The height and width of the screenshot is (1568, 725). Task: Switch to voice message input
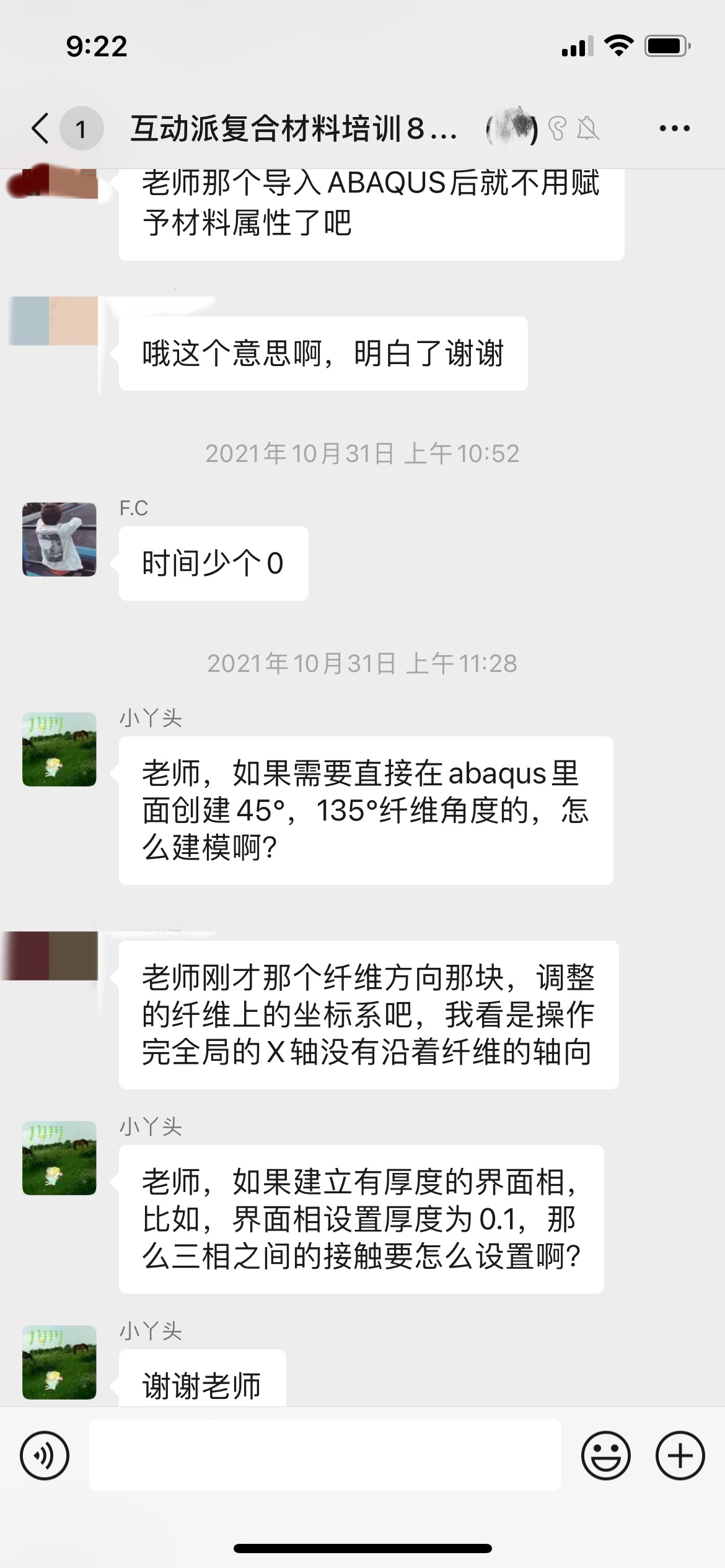pos(45,1456)
